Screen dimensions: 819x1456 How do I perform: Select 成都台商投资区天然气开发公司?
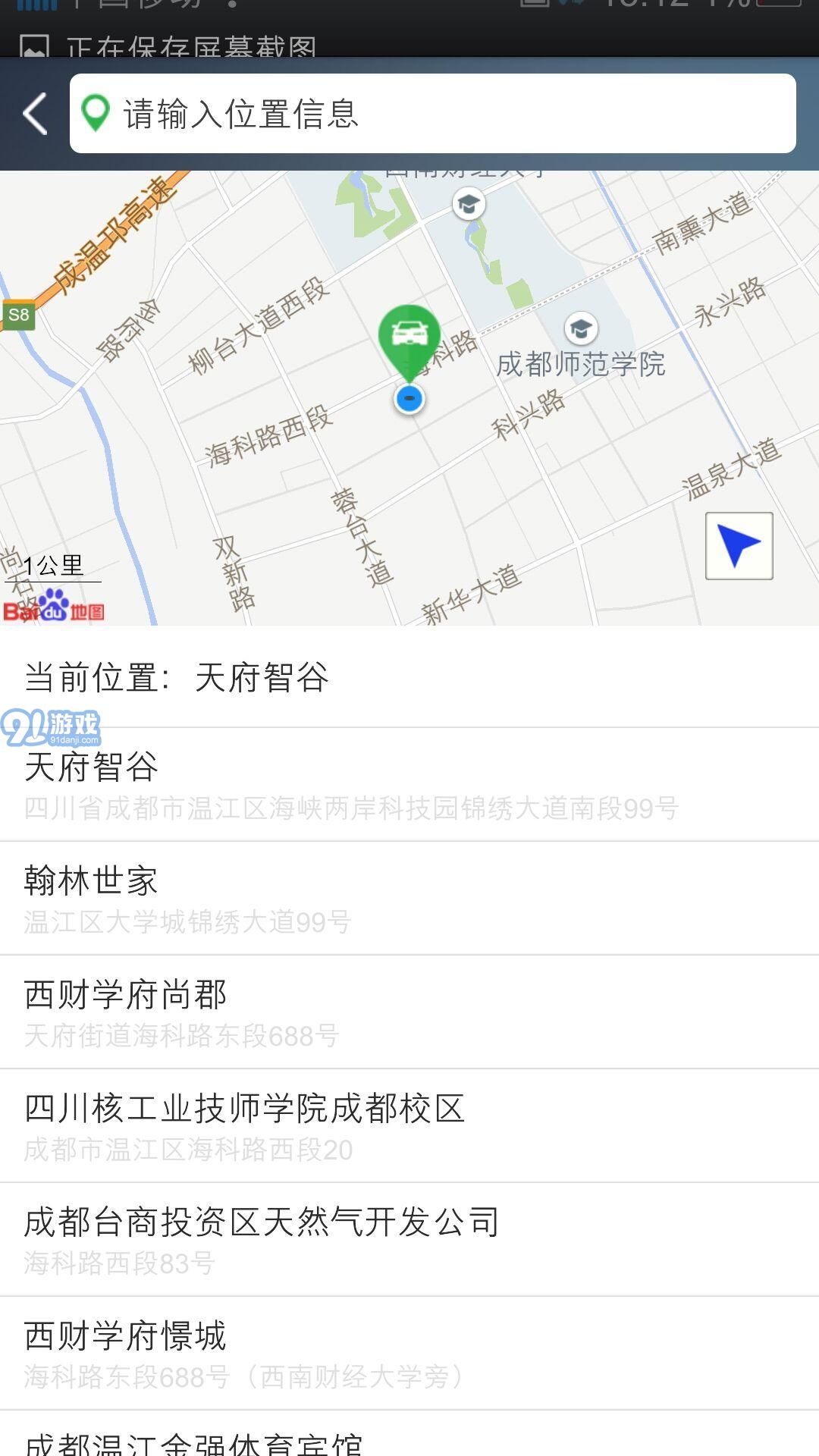tap(409, 1240)
